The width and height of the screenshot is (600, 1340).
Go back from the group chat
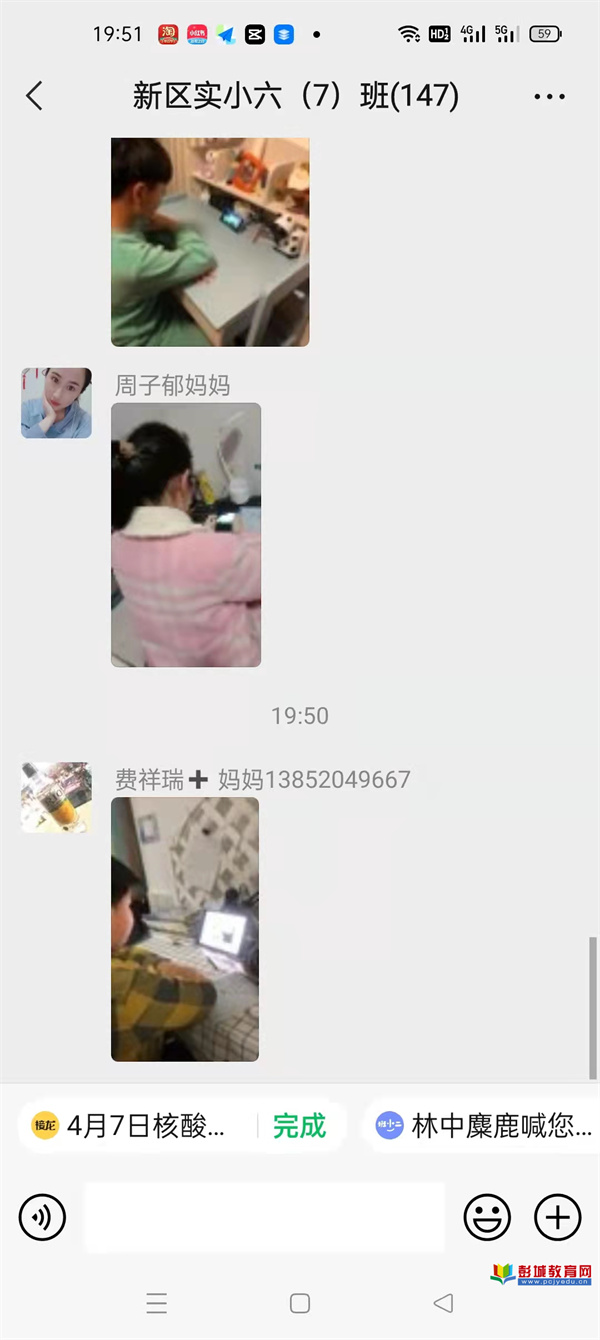35,96
